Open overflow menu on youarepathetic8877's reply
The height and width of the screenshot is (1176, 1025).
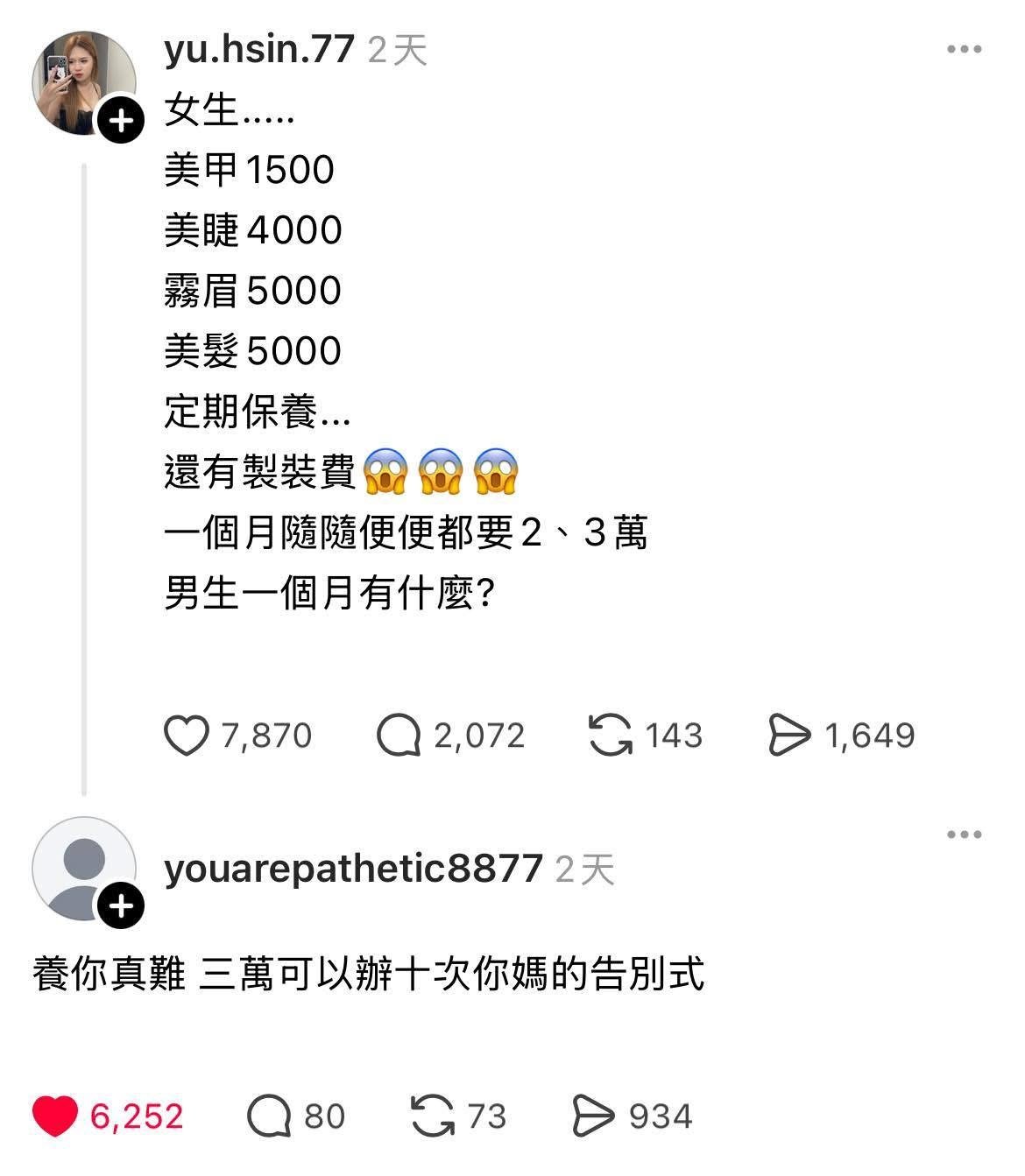click(964, 834)
